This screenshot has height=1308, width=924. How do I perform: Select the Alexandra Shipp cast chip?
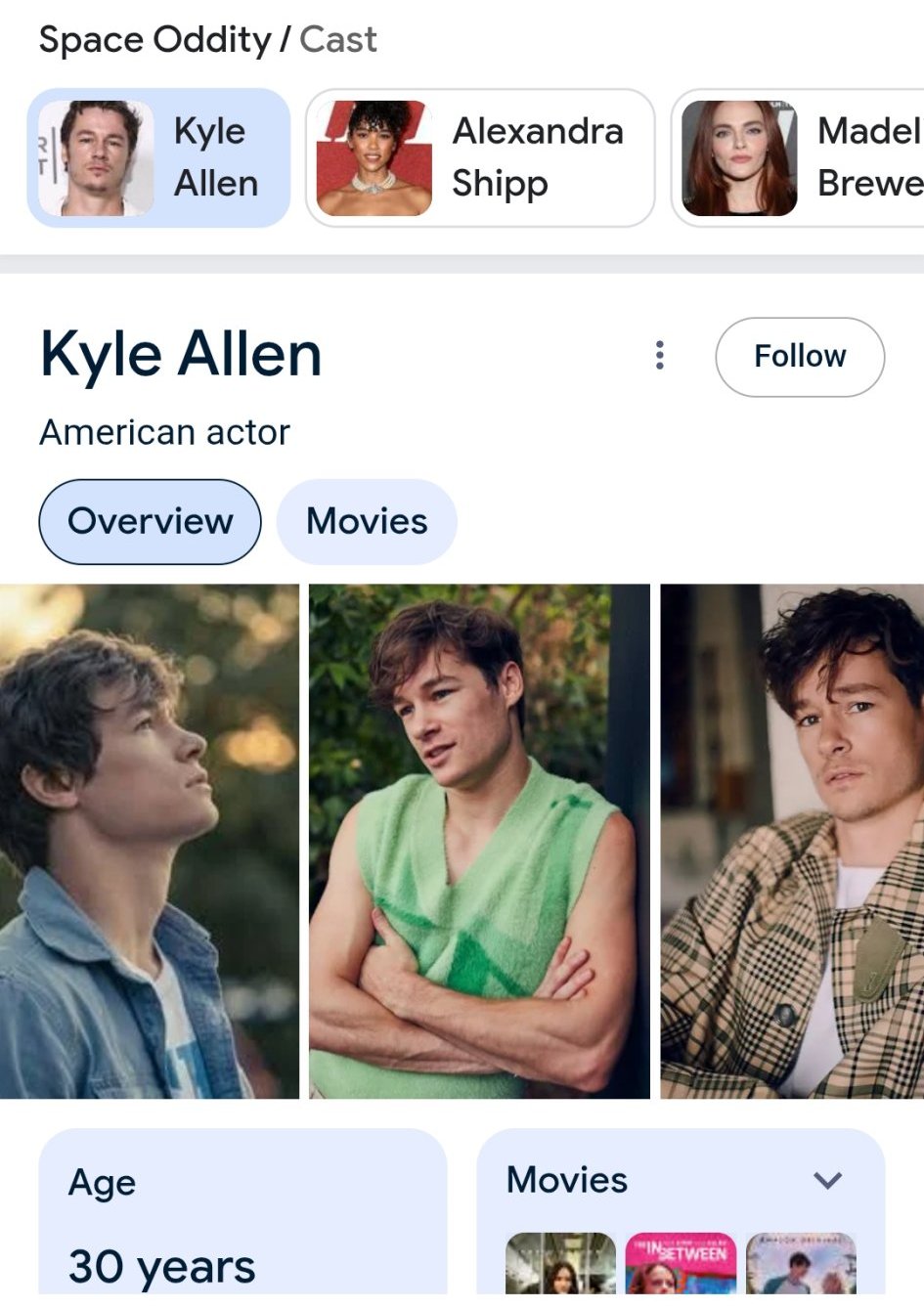[x=480, y=158]
